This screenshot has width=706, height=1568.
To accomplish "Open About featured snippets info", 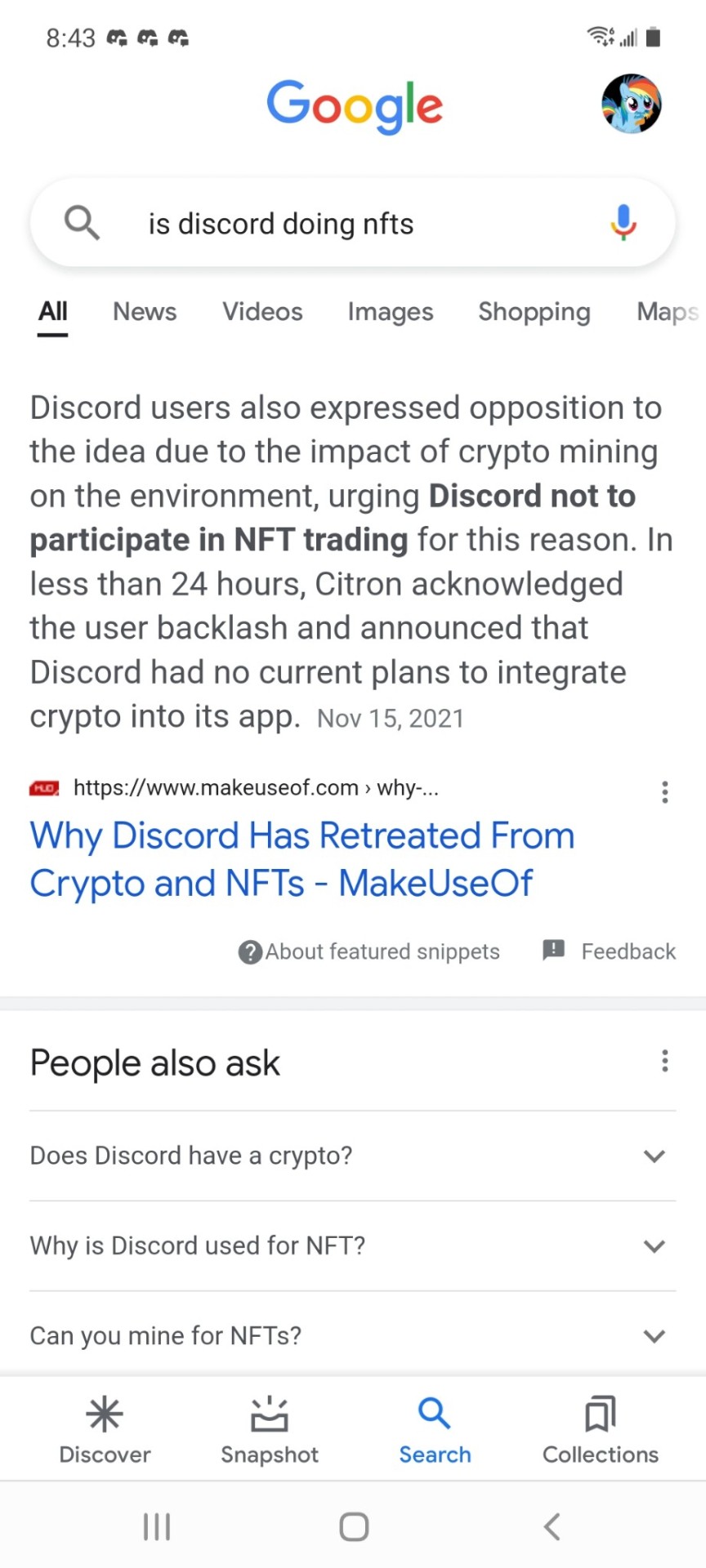I will pos(369,951).
